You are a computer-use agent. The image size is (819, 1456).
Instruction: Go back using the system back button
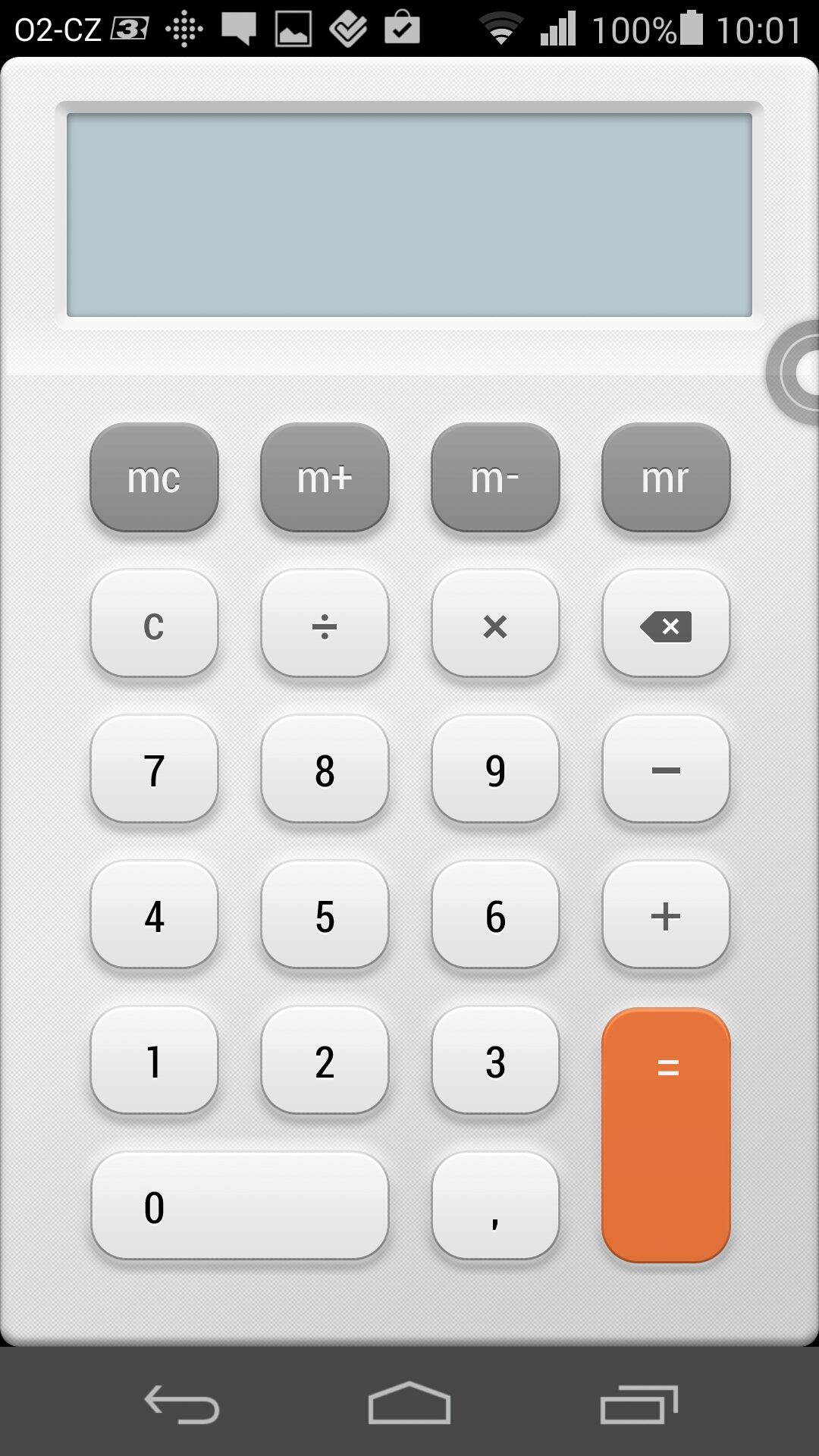tap(182, 1404)
